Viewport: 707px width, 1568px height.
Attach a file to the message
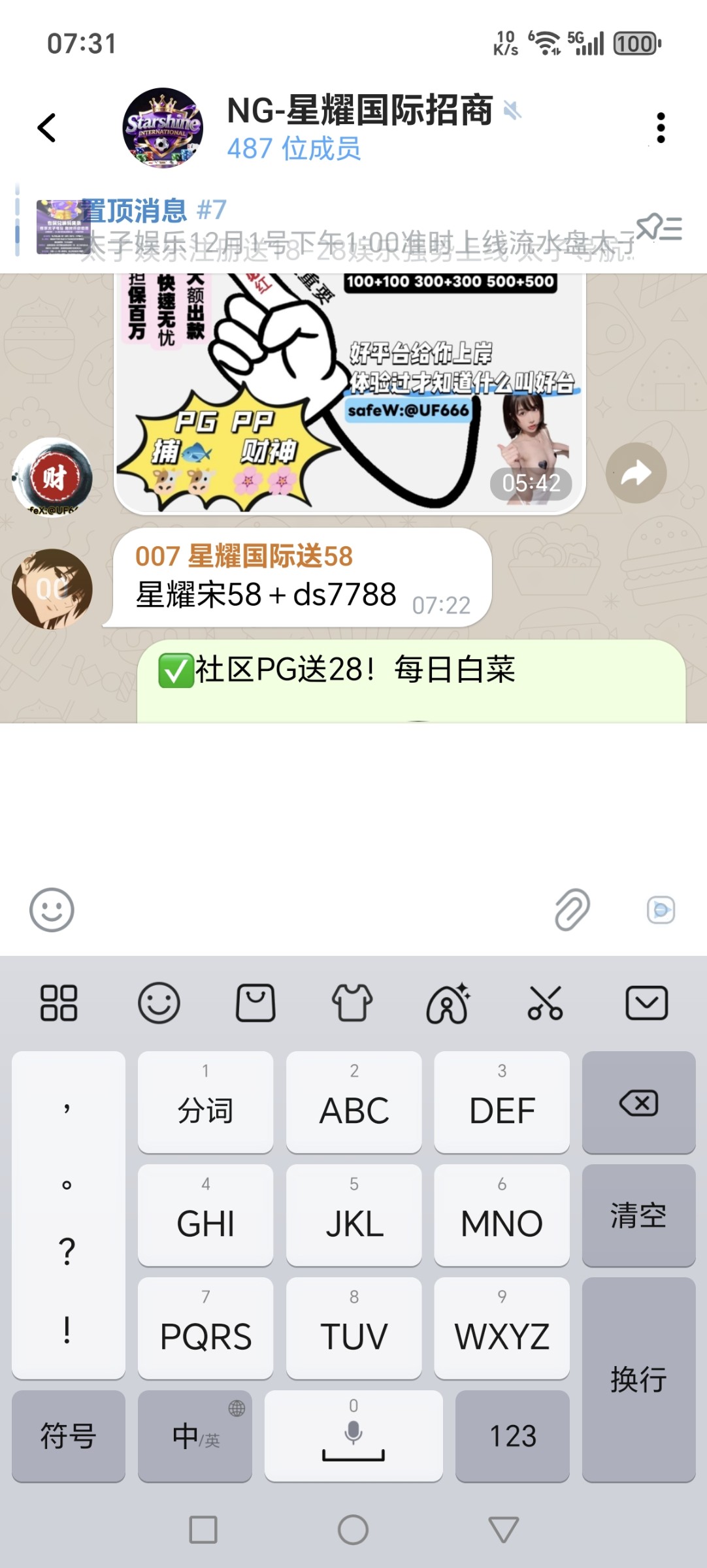(572, 909)
